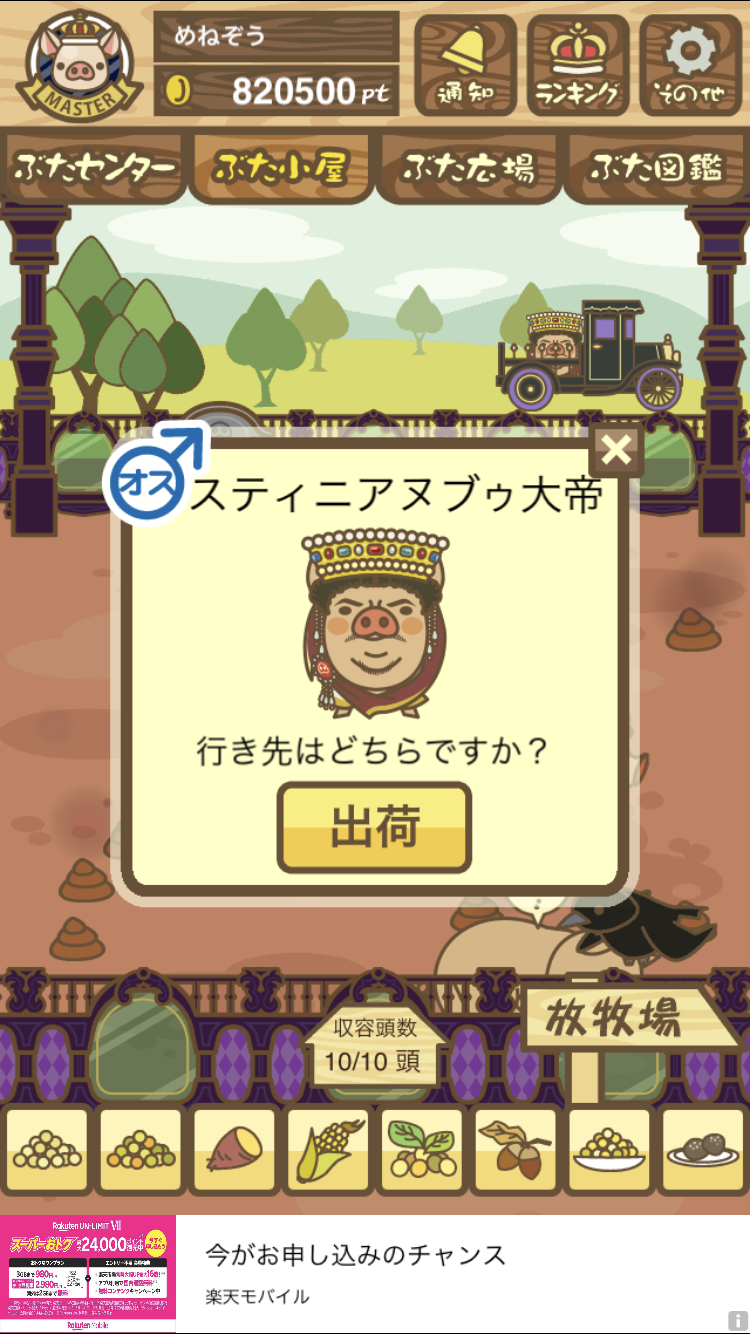Select the dark meatball plate feed

click(703, 1152)
